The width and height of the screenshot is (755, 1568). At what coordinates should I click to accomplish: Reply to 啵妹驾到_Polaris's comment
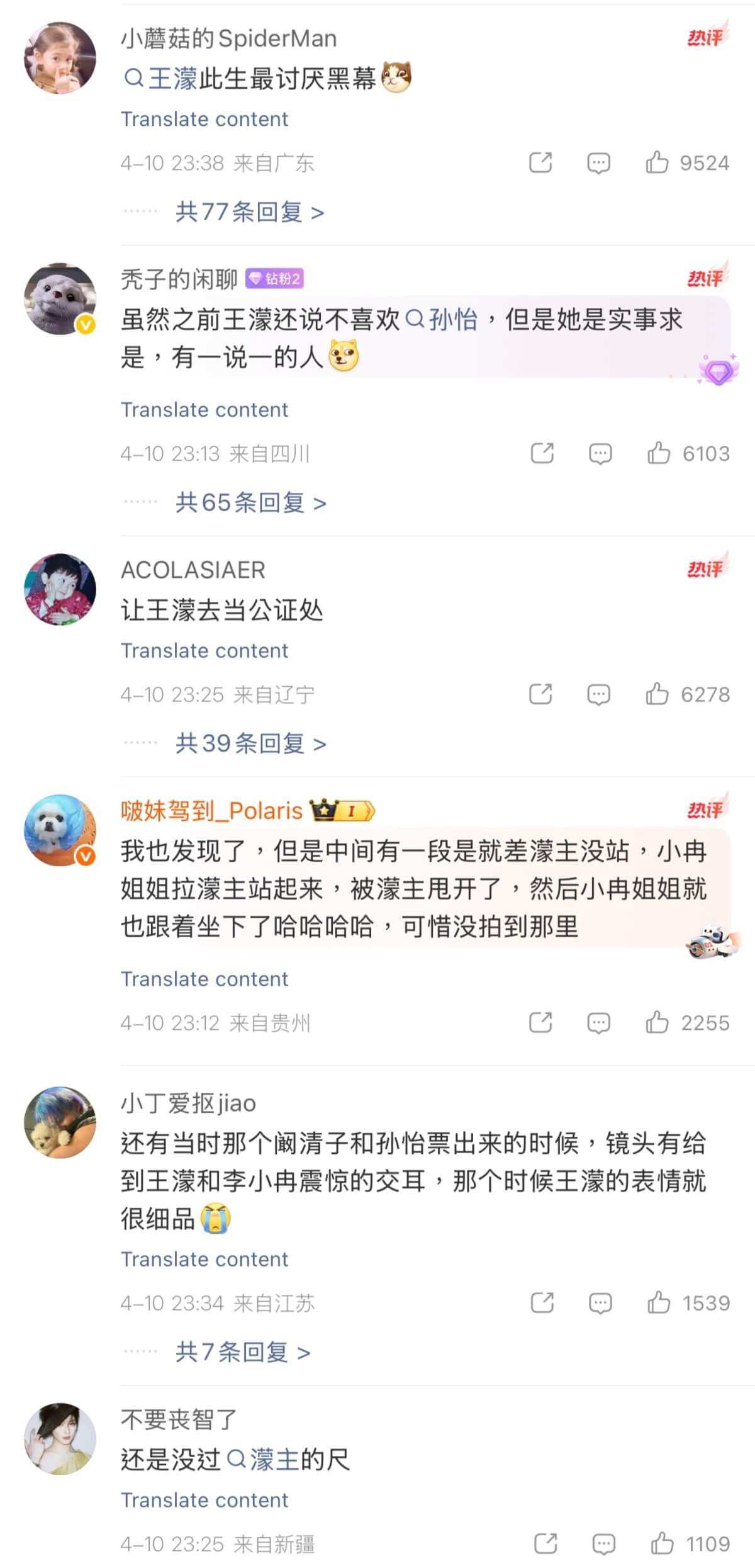click(x=598, y=1023)
